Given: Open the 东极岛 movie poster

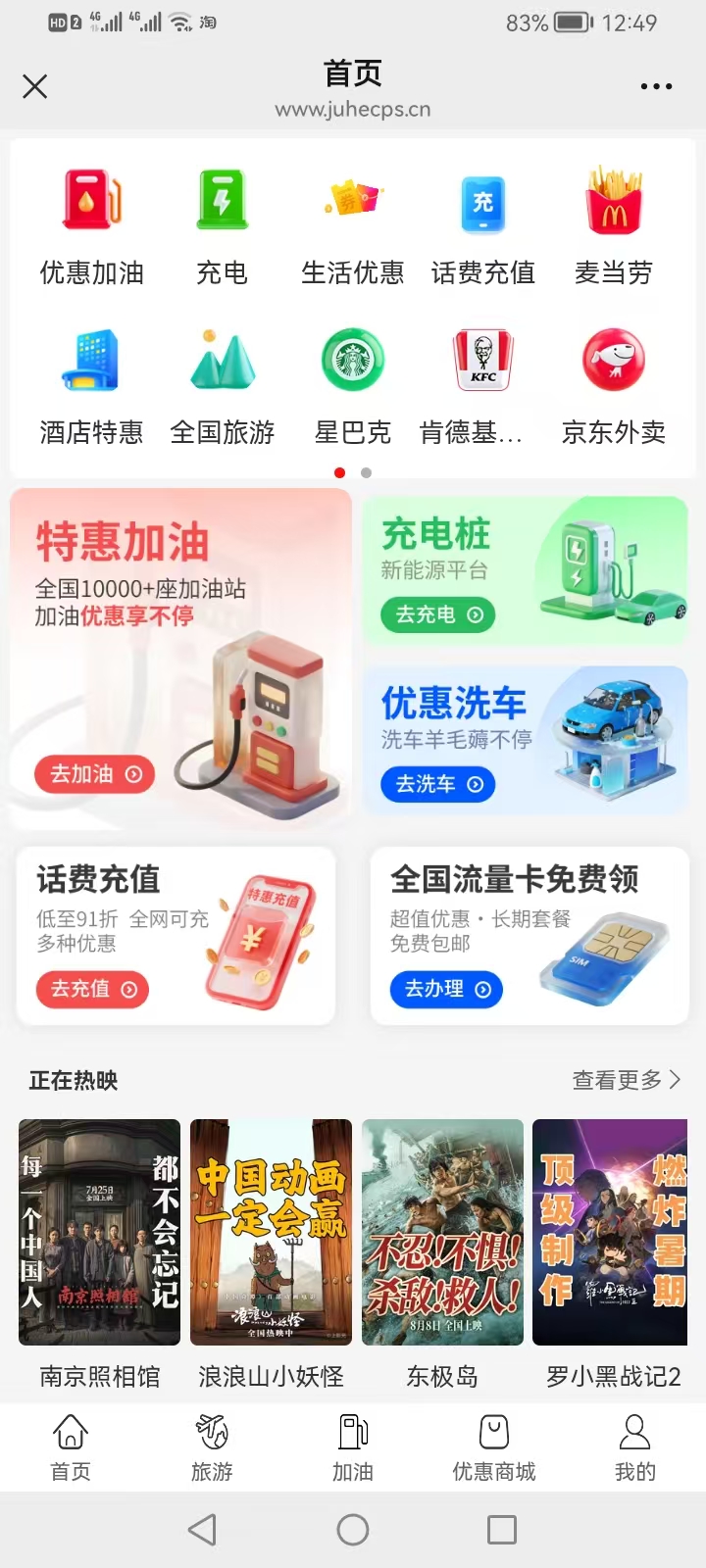Looking at the screenshot, I should [x=442, y=1232].
